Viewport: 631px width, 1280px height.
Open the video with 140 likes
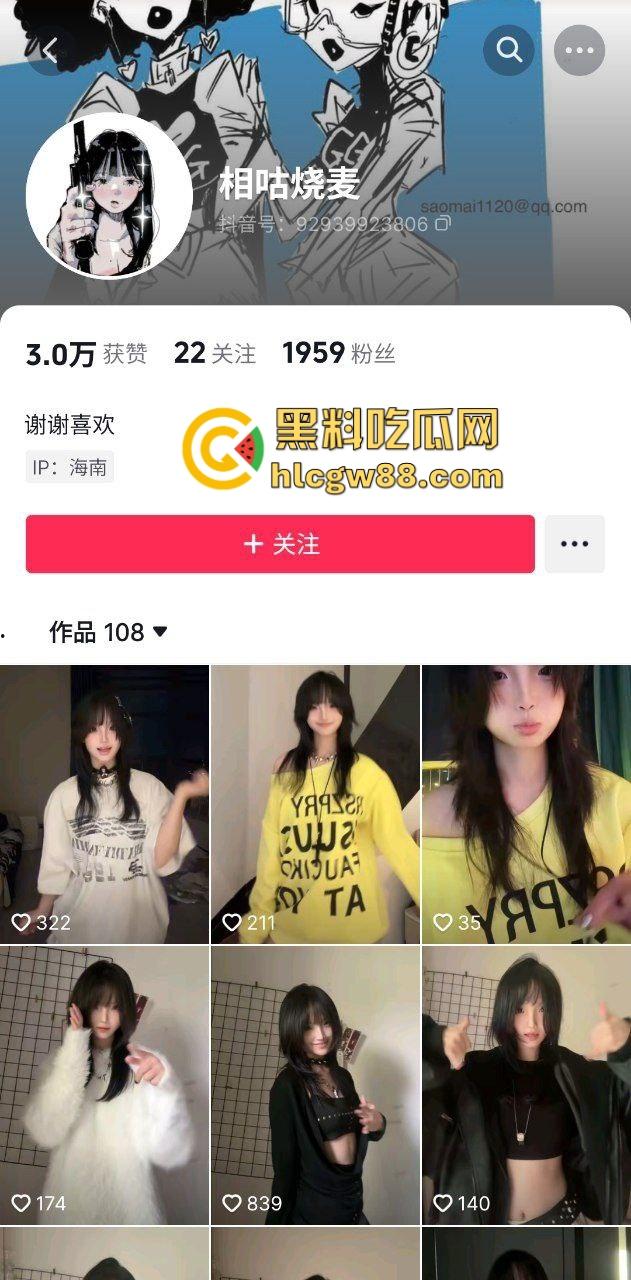[526, 1085]
